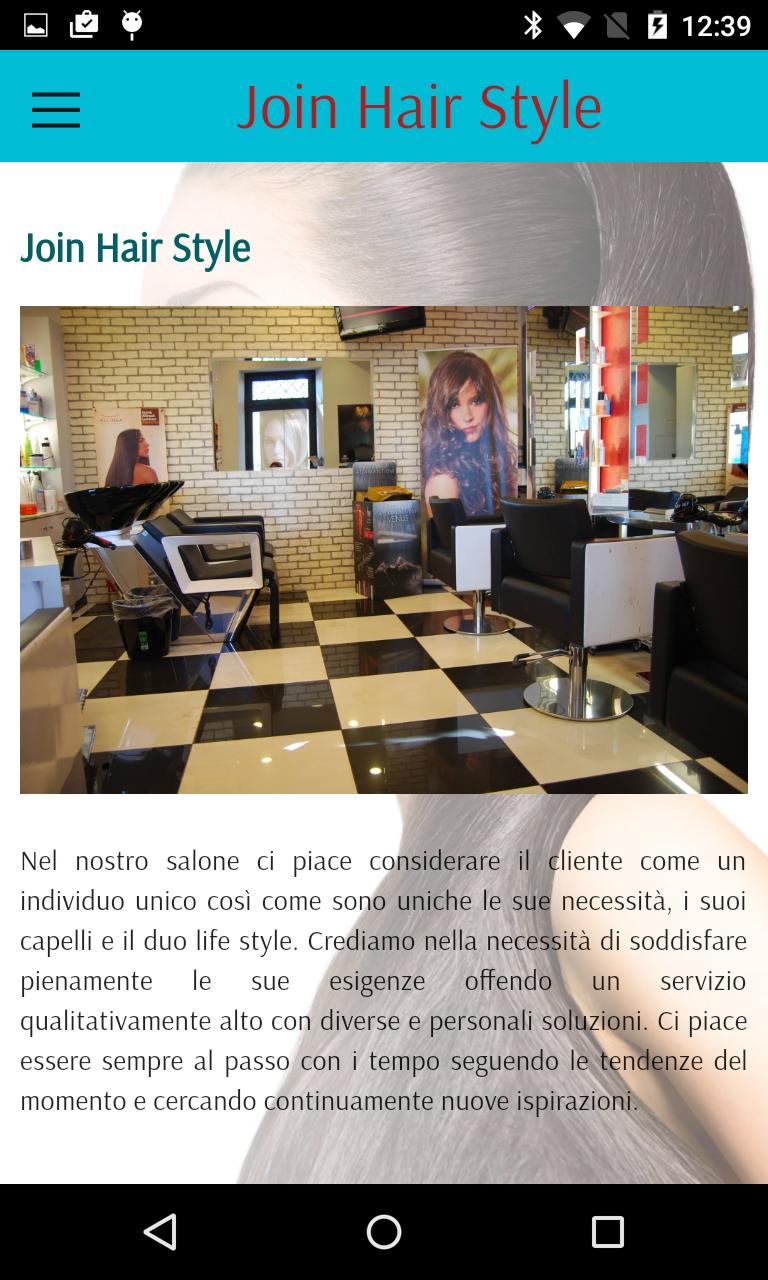This screenshot has height=1280, width=768.
Task: Tap the Android system notification icon
Action: pyautogui.click(x=132, y=24)
